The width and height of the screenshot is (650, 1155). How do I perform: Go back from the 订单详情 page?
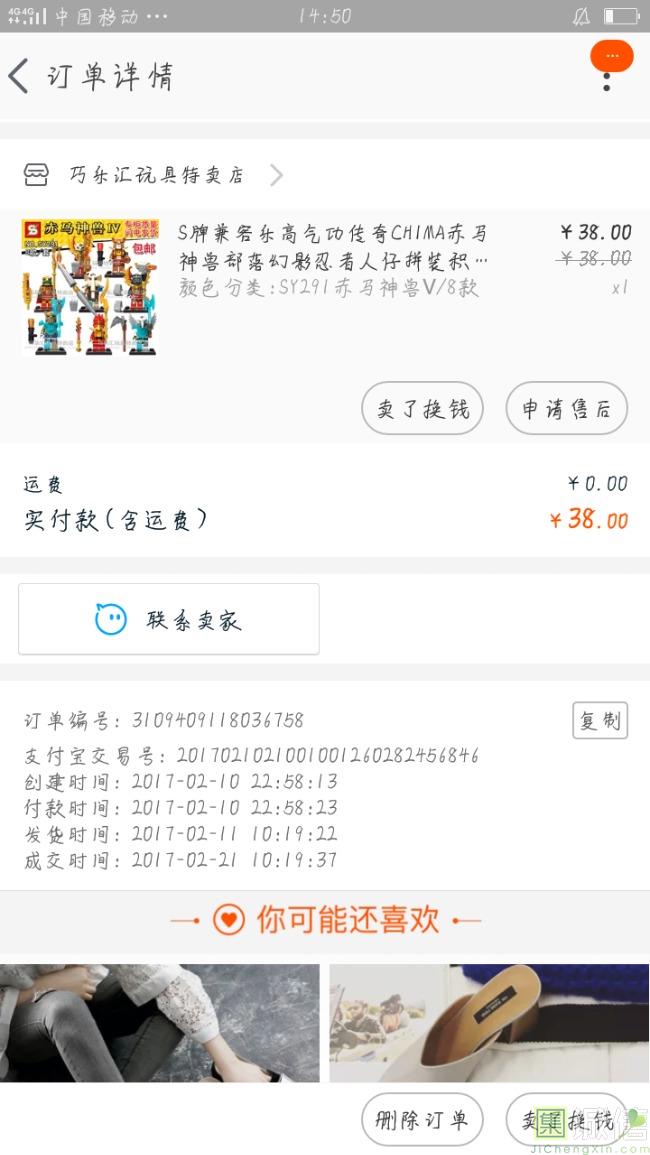(20, 76)
